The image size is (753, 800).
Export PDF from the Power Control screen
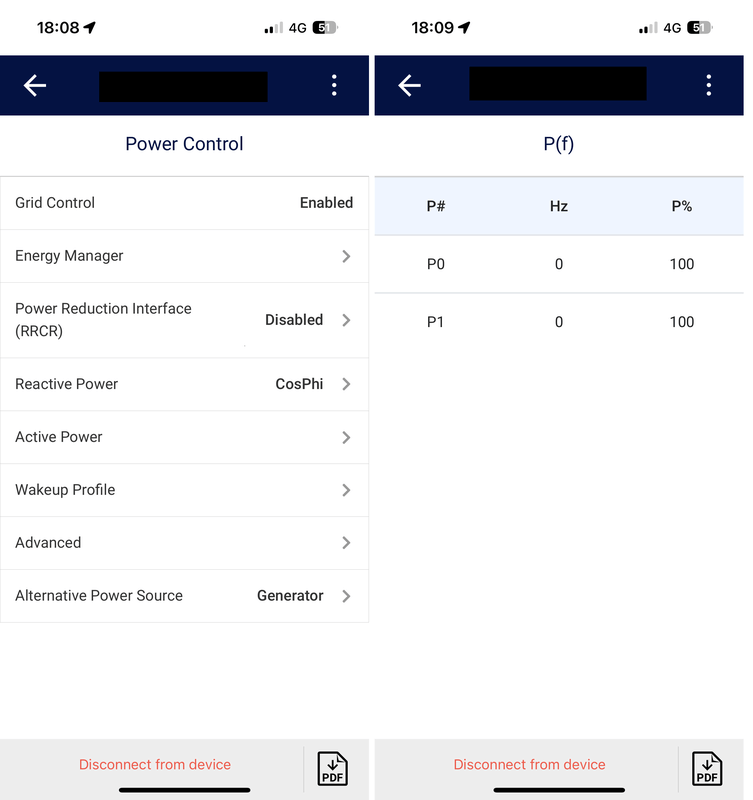(333, 768)
